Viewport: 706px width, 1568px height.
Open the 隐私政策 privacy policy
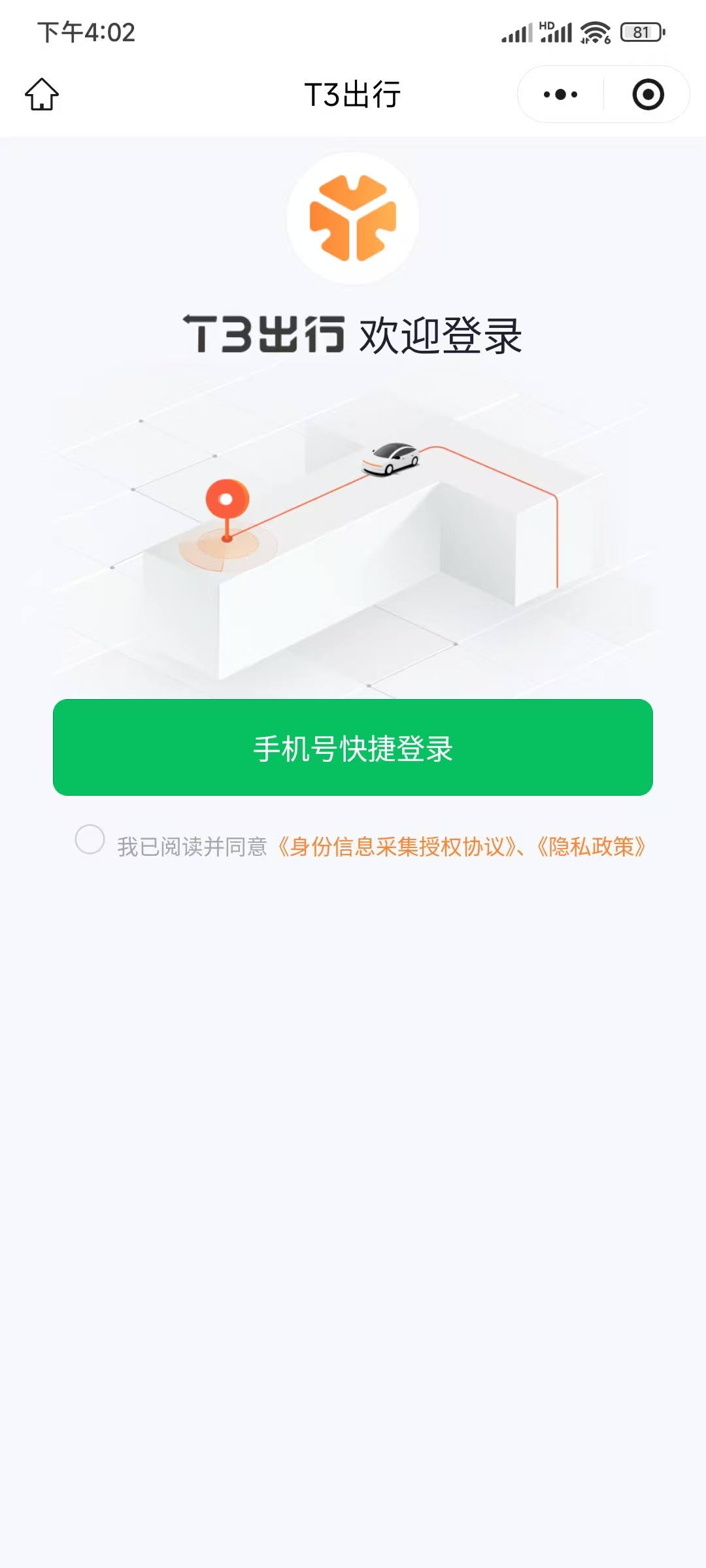pos(592,844)
